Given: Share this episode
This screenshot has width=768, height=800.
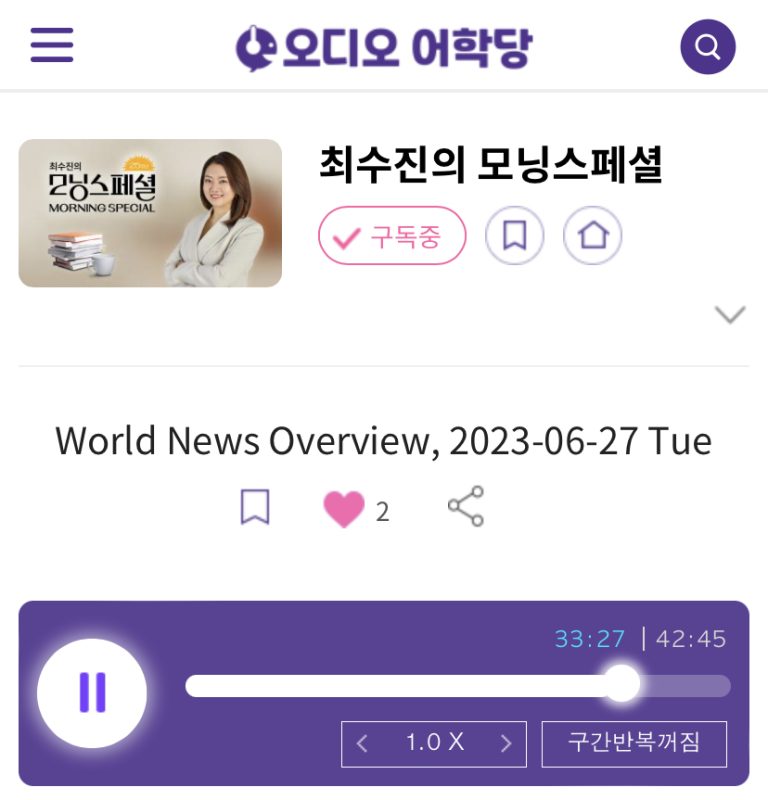Looking at the screenshot, I should [466, 507].
